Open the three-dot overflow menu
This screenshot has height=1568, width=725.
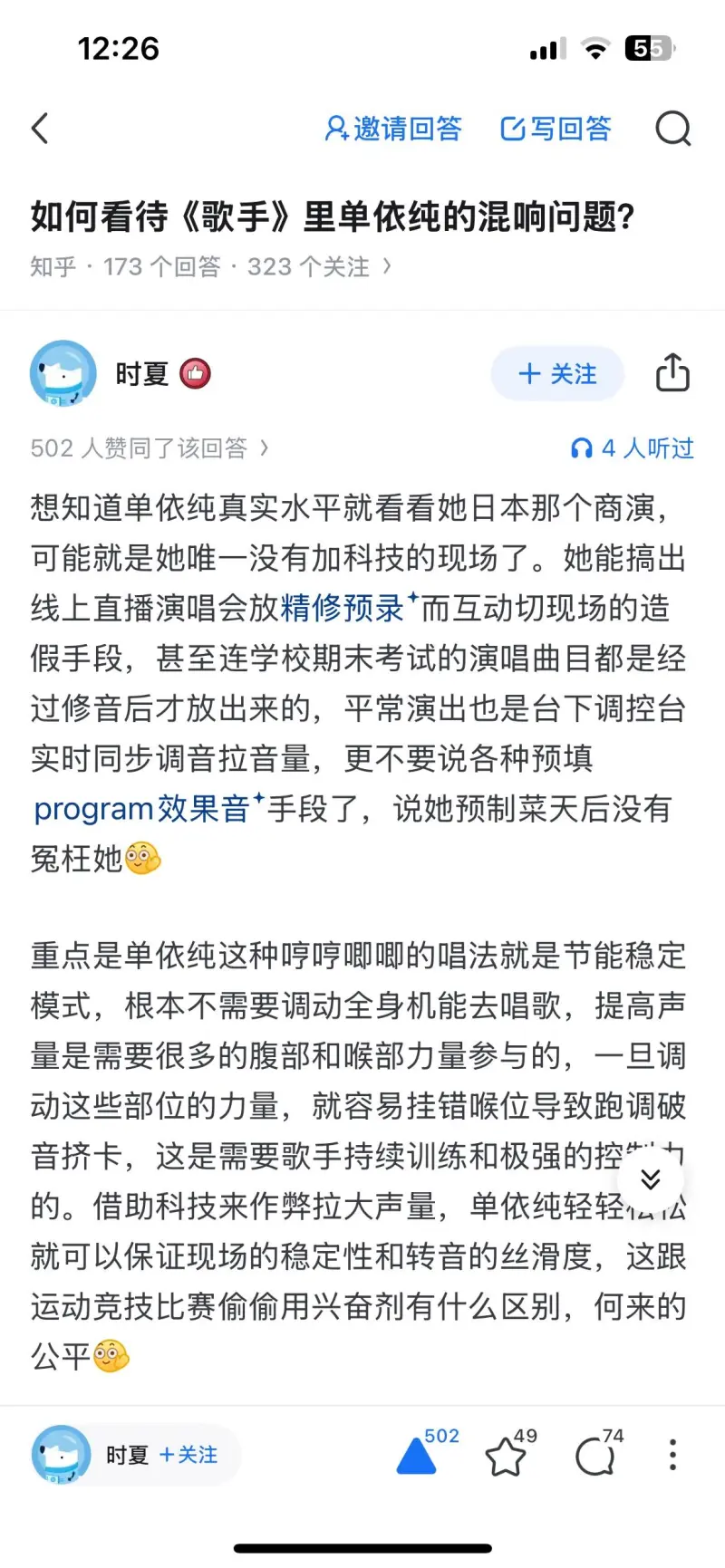tap(672, 1455)
